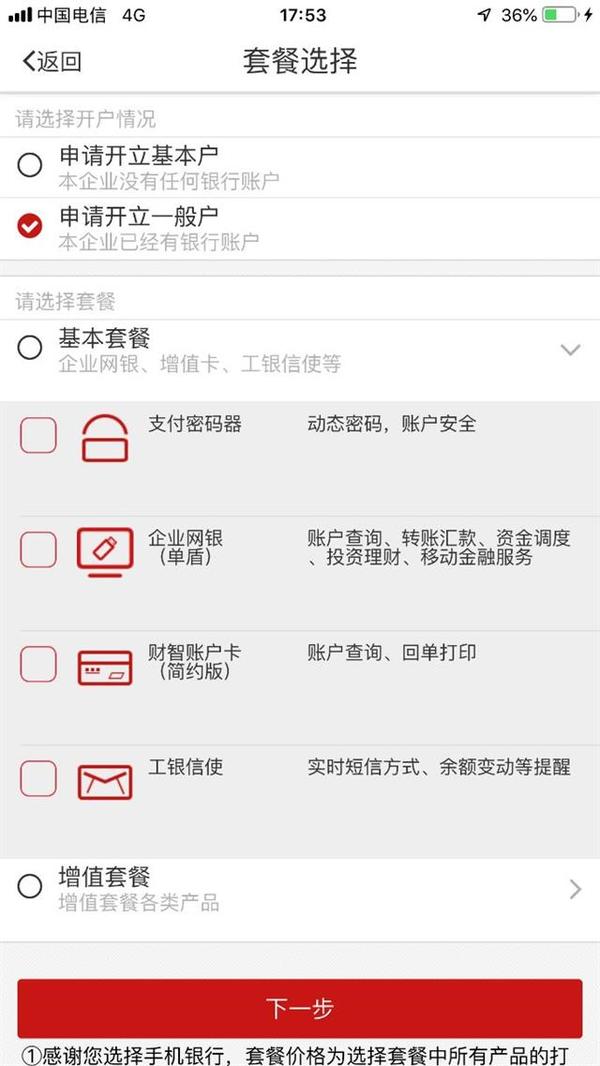Select 申请开立一般户 radio option
This screenshot has width=600, height=1066.
pos(30,226)
